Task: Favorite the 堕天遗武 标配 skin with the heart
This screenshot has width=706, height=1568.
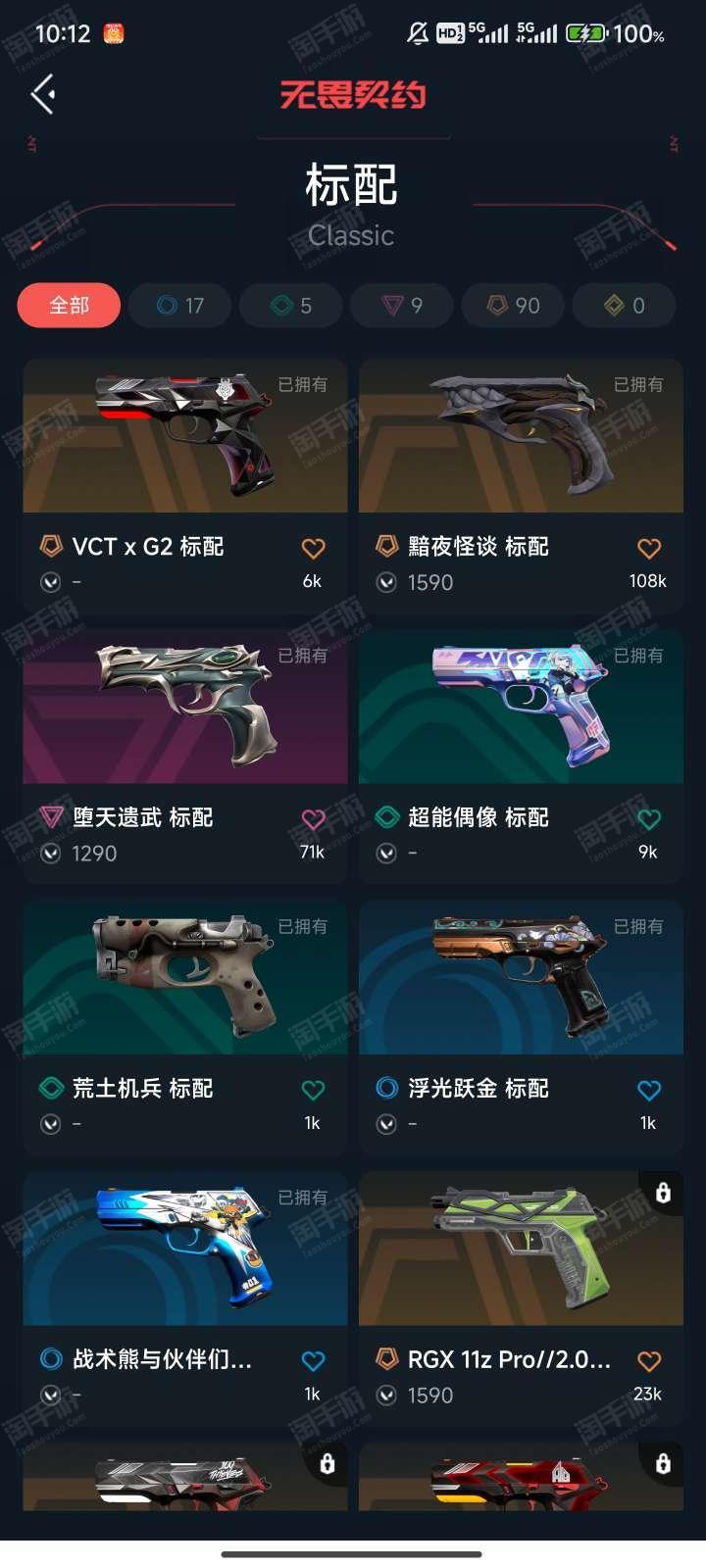Action: (313, 819)
